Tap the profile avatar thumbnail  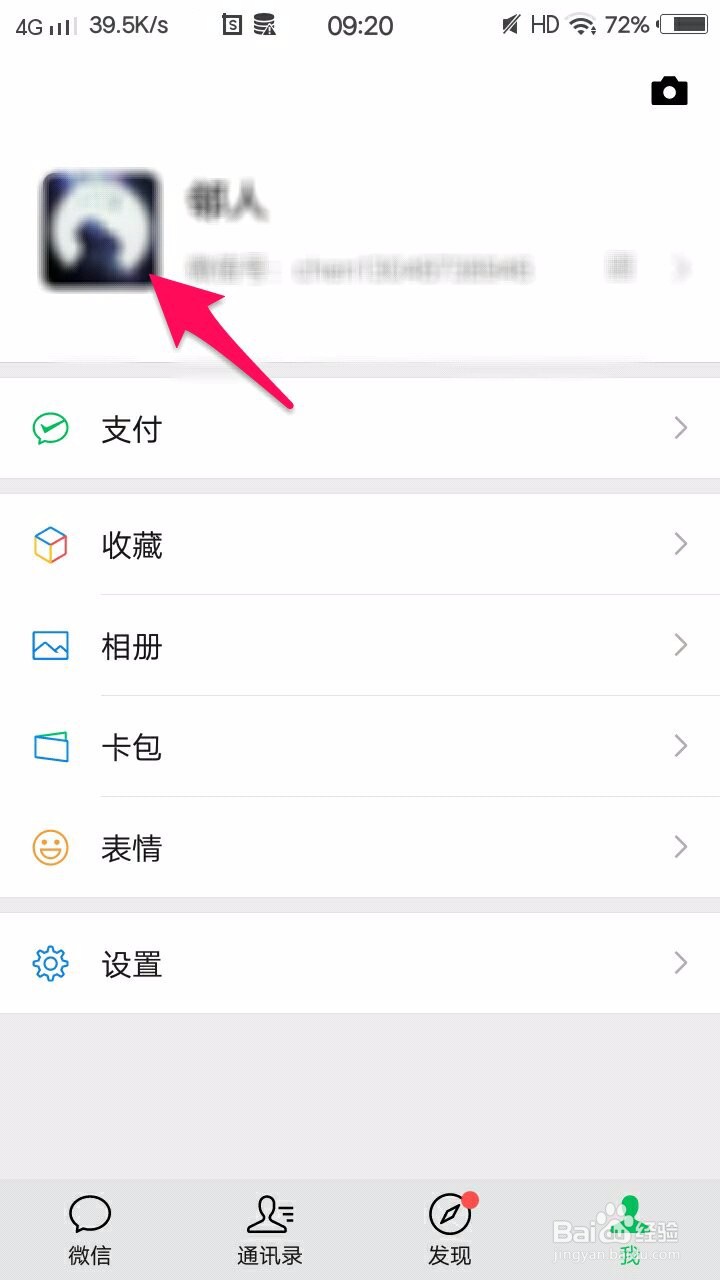point(100,228)
